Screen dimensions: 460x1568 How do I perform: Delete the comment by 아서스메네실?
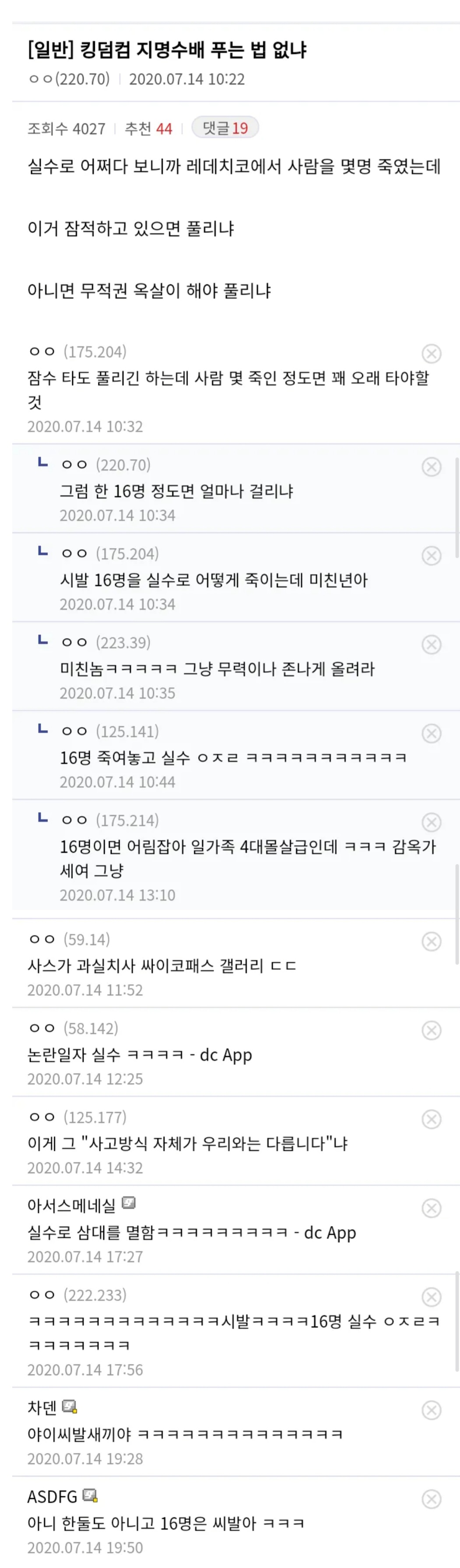click(x=432, y=1208)
